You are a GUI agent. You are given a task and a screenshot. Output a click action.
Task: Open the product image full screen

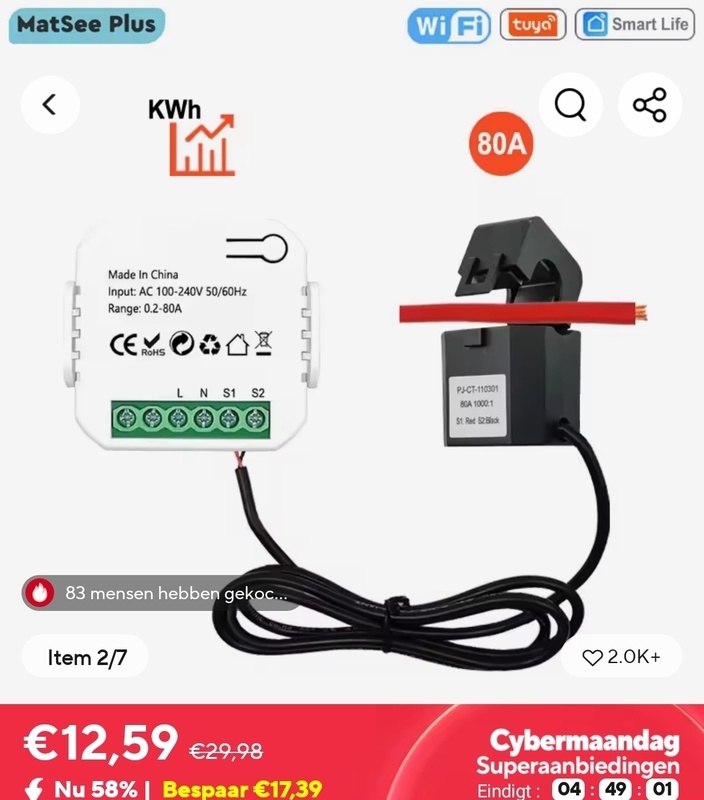[350, 400]
